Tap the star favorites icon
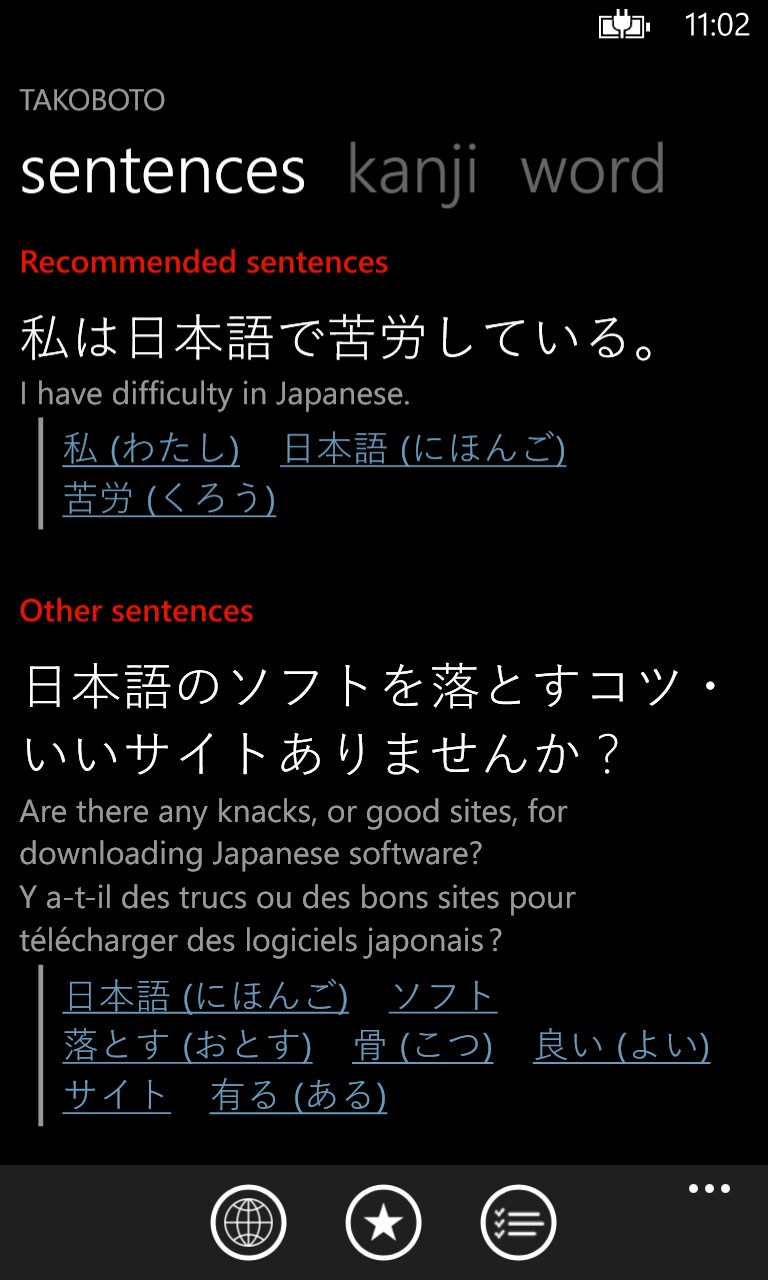The width and height of the screenshot is (768, 1280). (x=383, y=1222)
